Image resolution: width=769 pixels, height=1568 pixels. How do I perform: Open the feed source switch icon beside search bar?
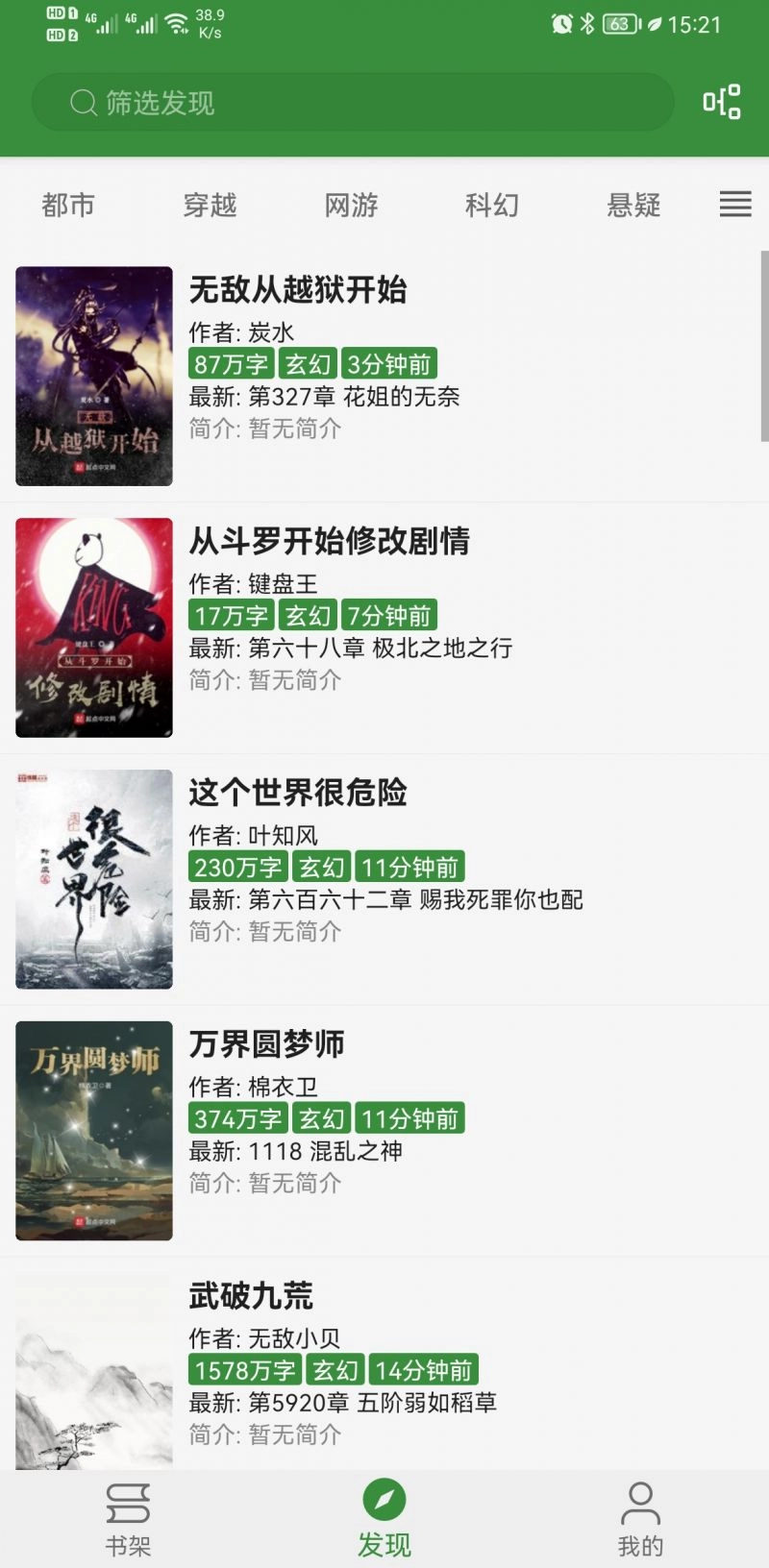pos(722,101)
